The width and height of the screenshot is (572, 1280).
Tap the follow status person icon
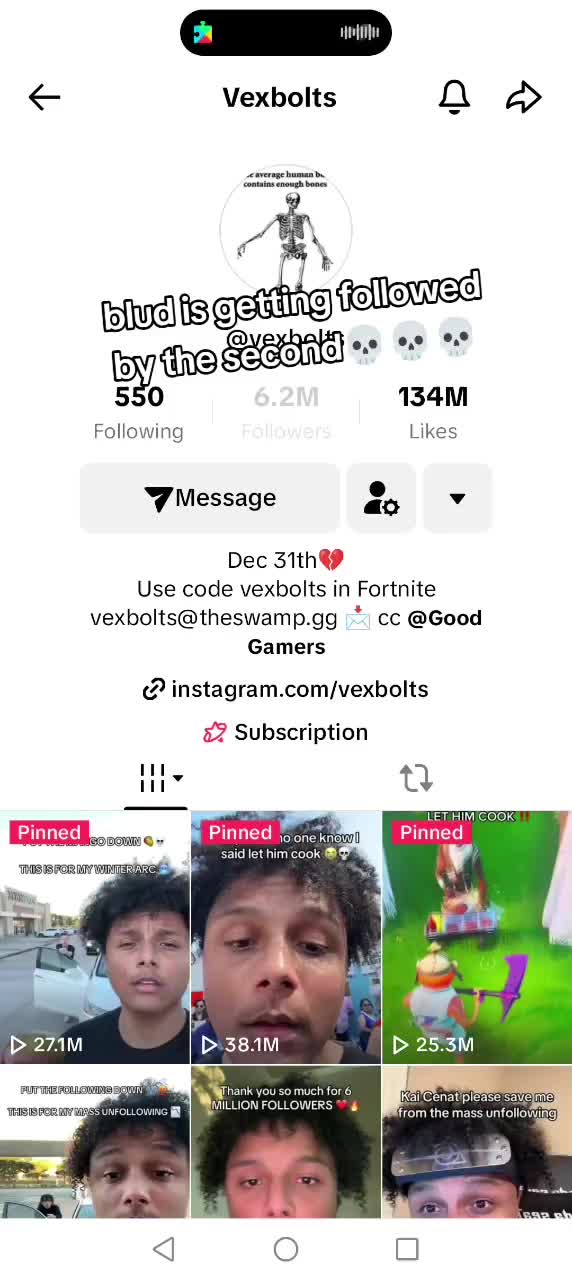[x=381, y=498]
